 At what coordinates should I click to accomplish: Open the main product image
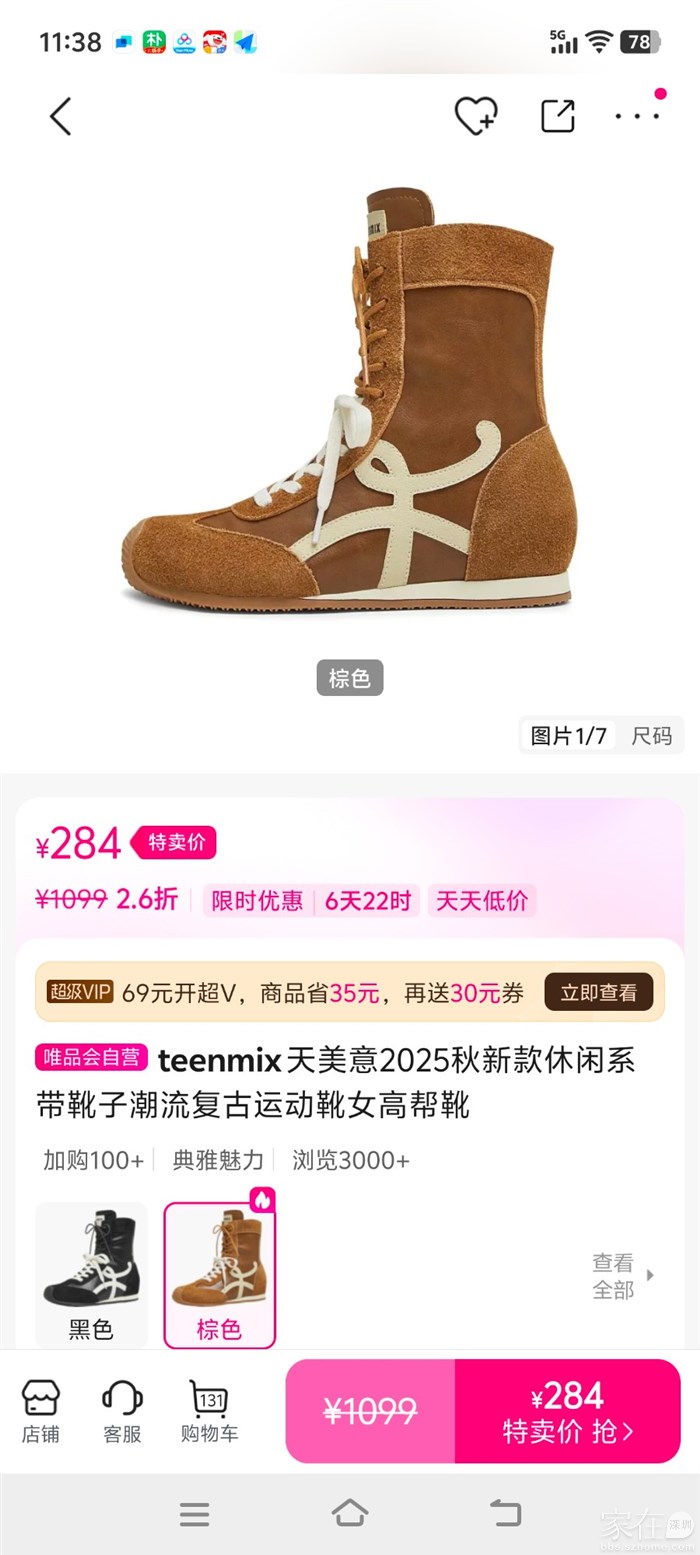point(350,400)
